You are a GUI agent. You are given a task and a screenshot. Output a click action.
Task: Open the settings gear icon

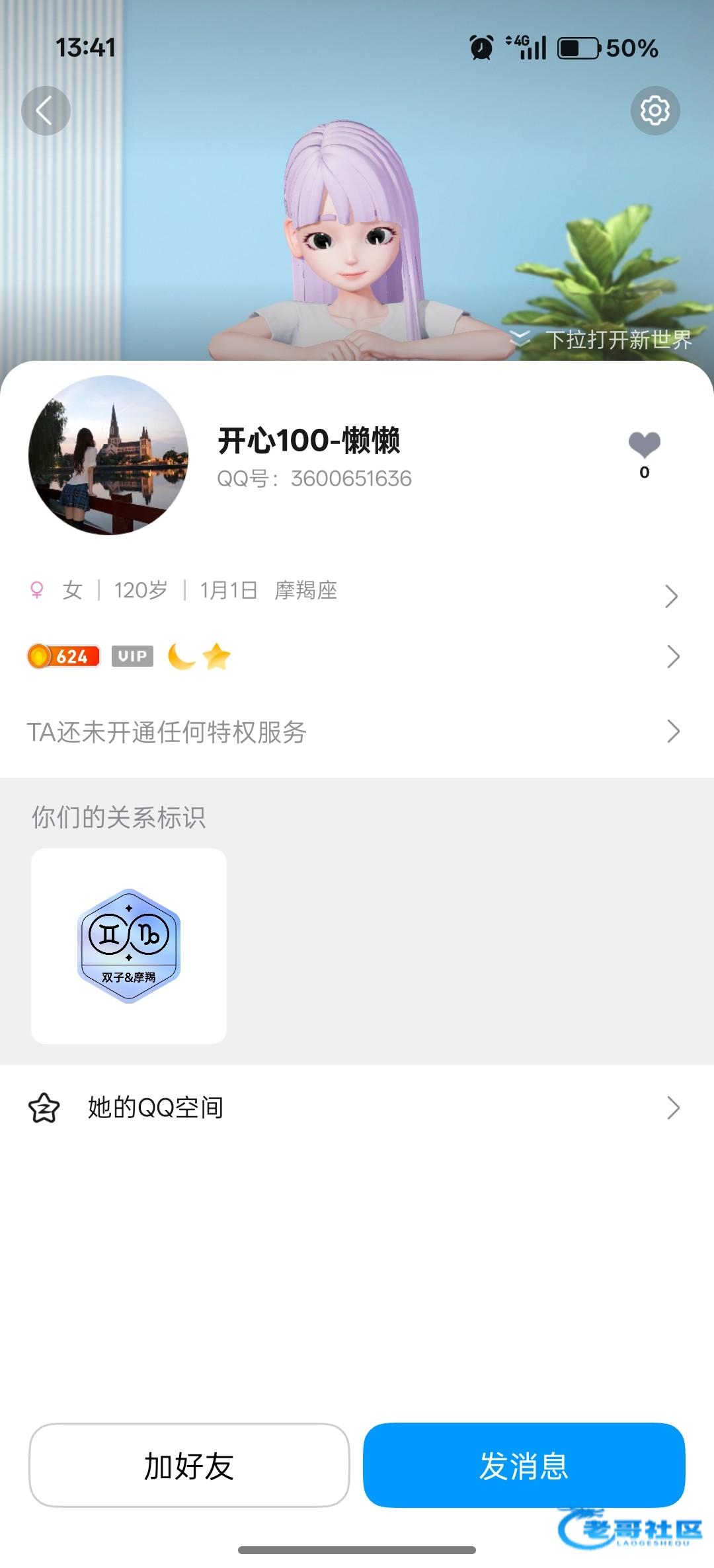click(x=654, y=110)
